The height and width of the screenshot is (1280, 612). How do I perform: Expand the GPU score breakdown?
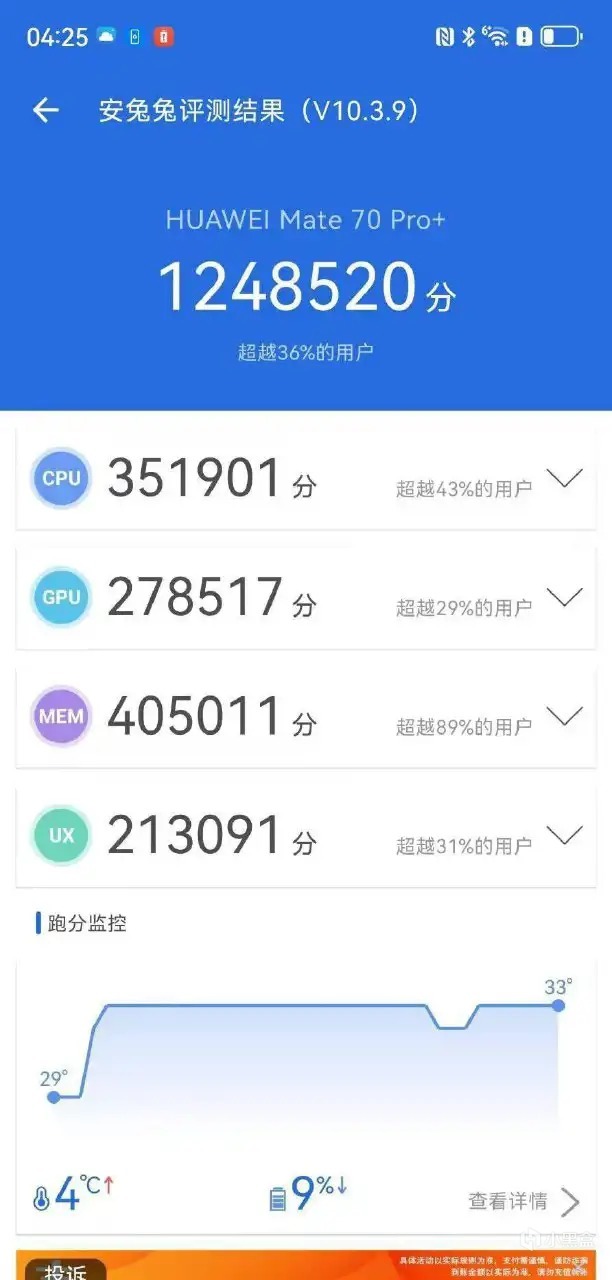click(565, 597)
